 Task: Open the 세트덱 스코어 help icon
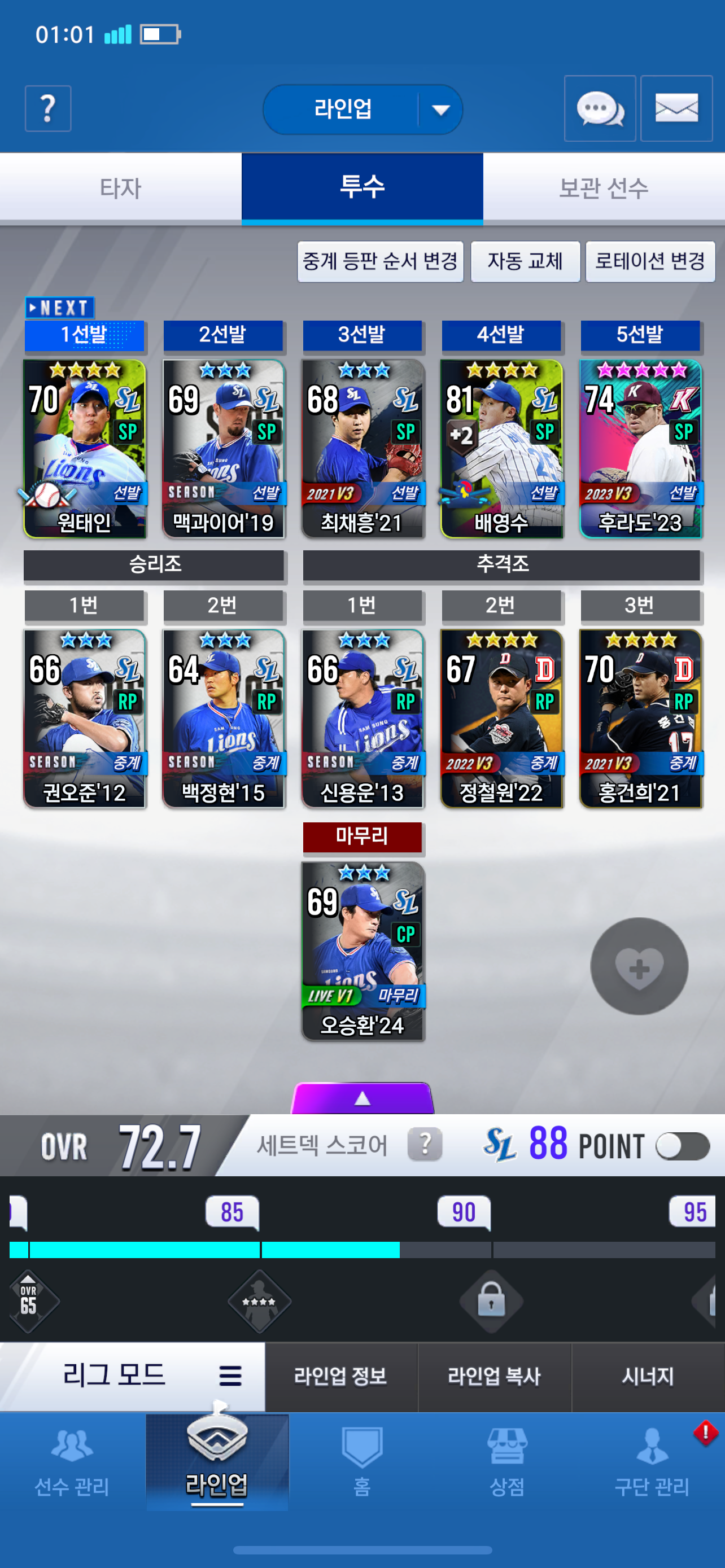[424, 1144]
